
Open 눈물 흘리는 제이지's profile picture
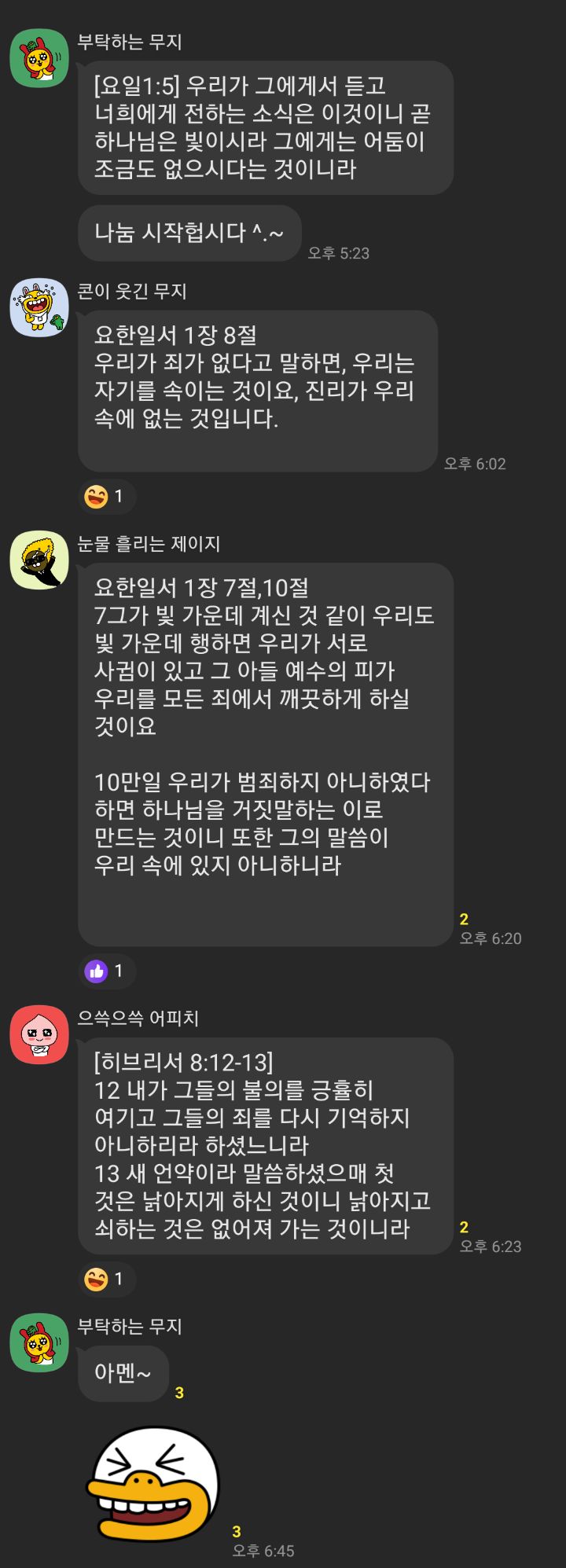(x=39, y=560)
